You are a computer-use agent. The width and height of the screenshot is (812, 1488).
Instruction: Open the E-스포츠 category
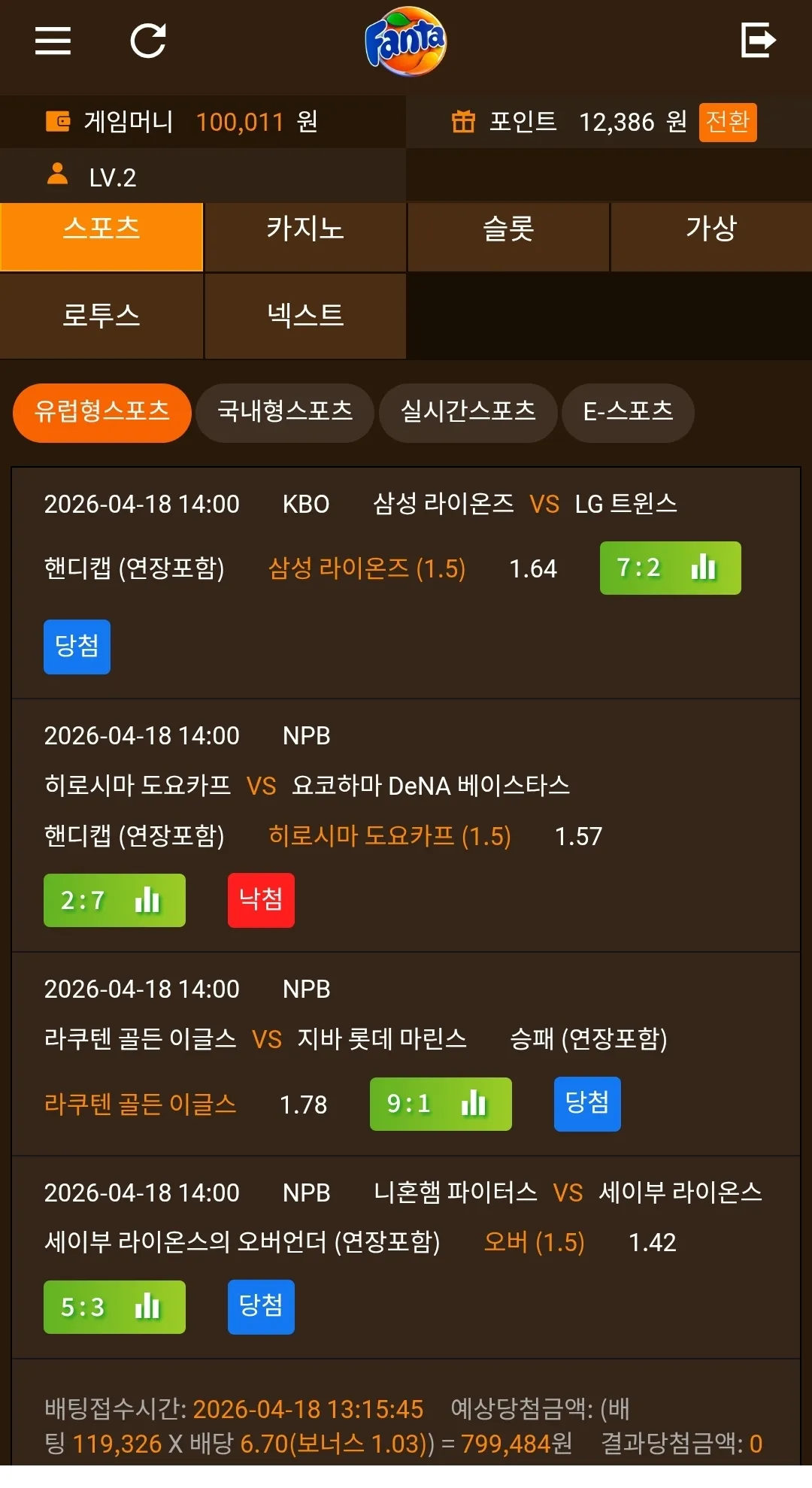pyautogui.click(x=629, y=413)
